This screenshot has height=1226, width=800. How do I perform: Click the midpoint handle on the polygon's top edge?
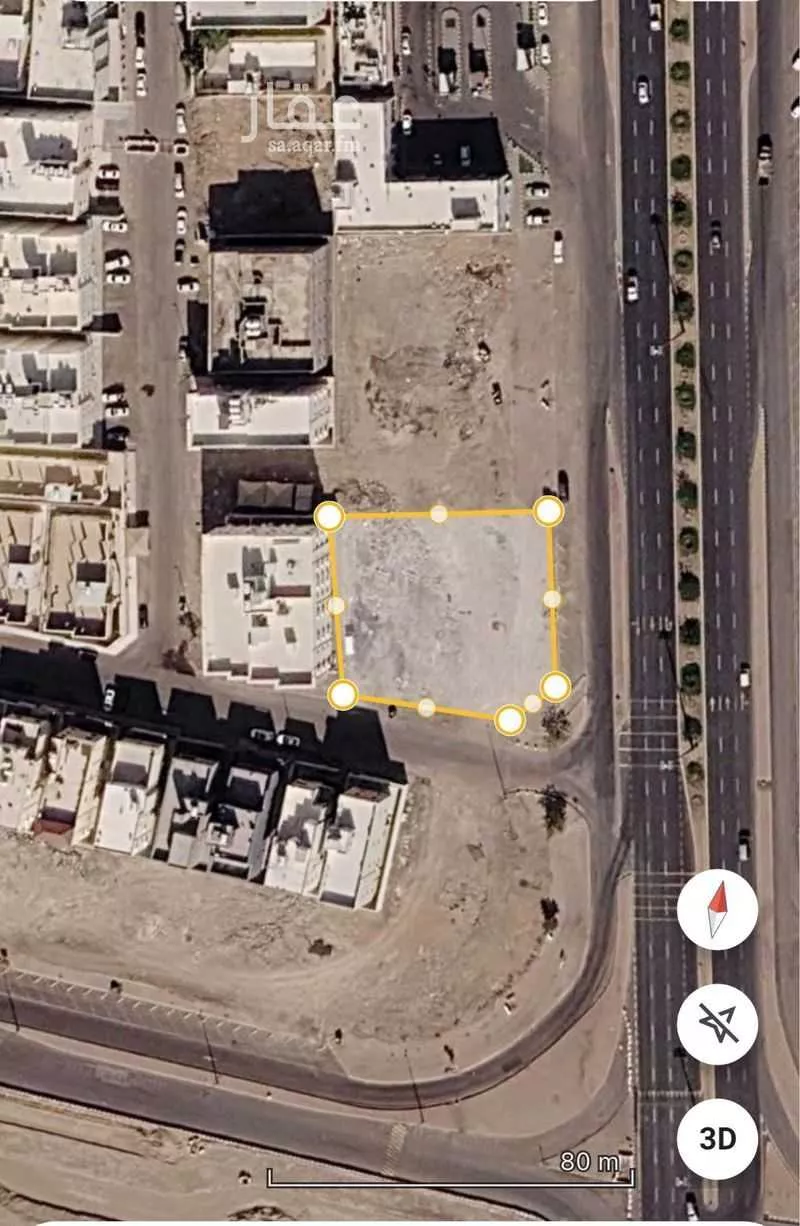[x=436, y=513]
